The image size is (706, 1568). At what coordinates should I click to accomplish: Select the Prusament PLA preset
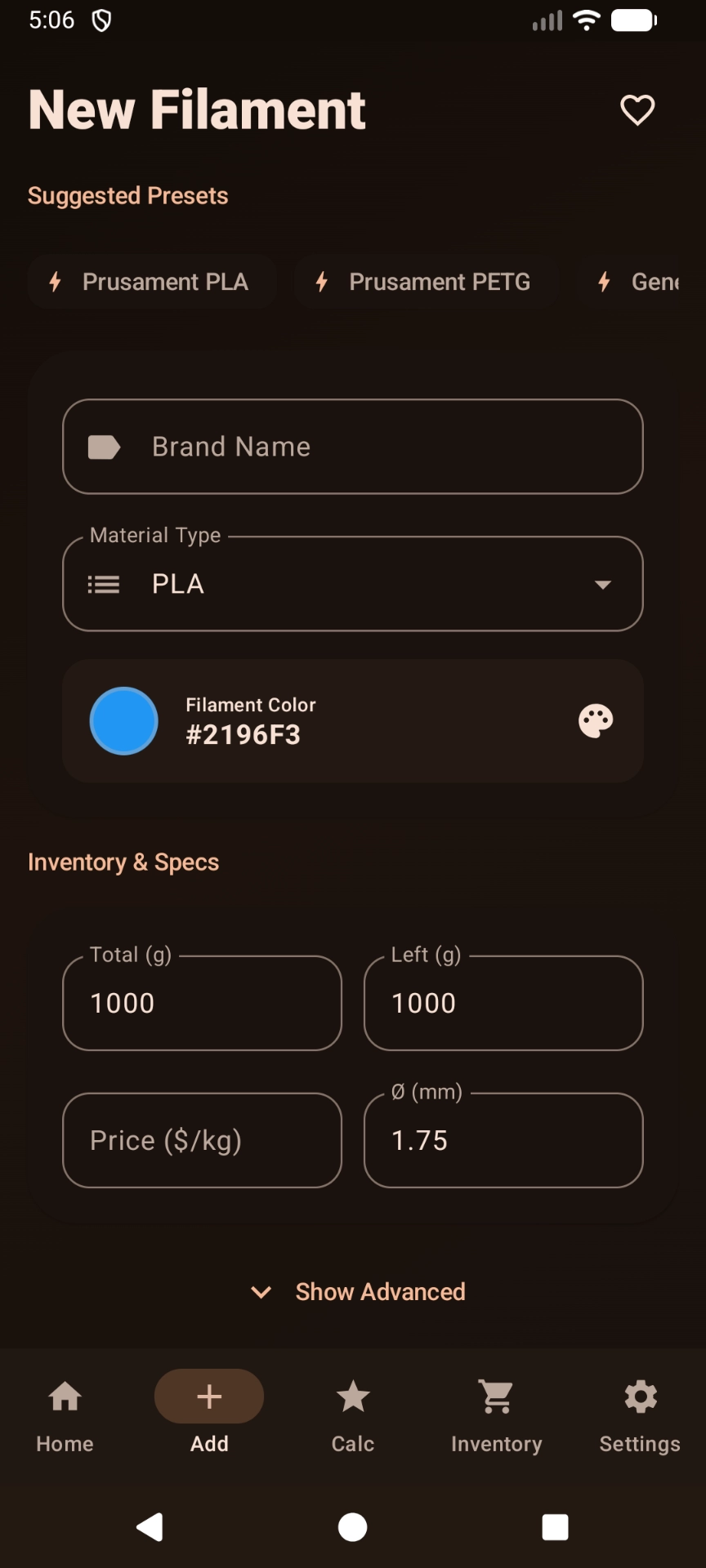point(152,281)
